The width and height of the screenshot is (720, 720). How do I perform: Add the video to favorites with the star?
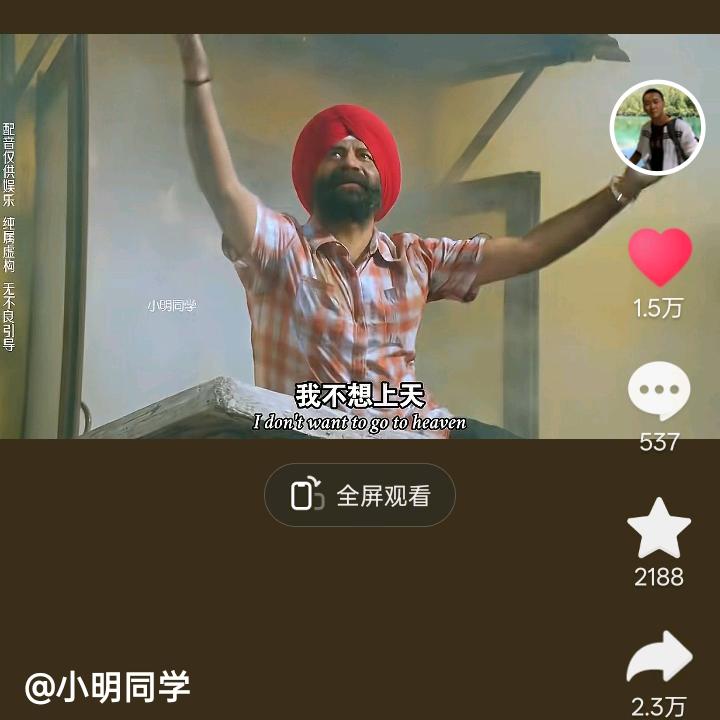[x=659, y=528]
